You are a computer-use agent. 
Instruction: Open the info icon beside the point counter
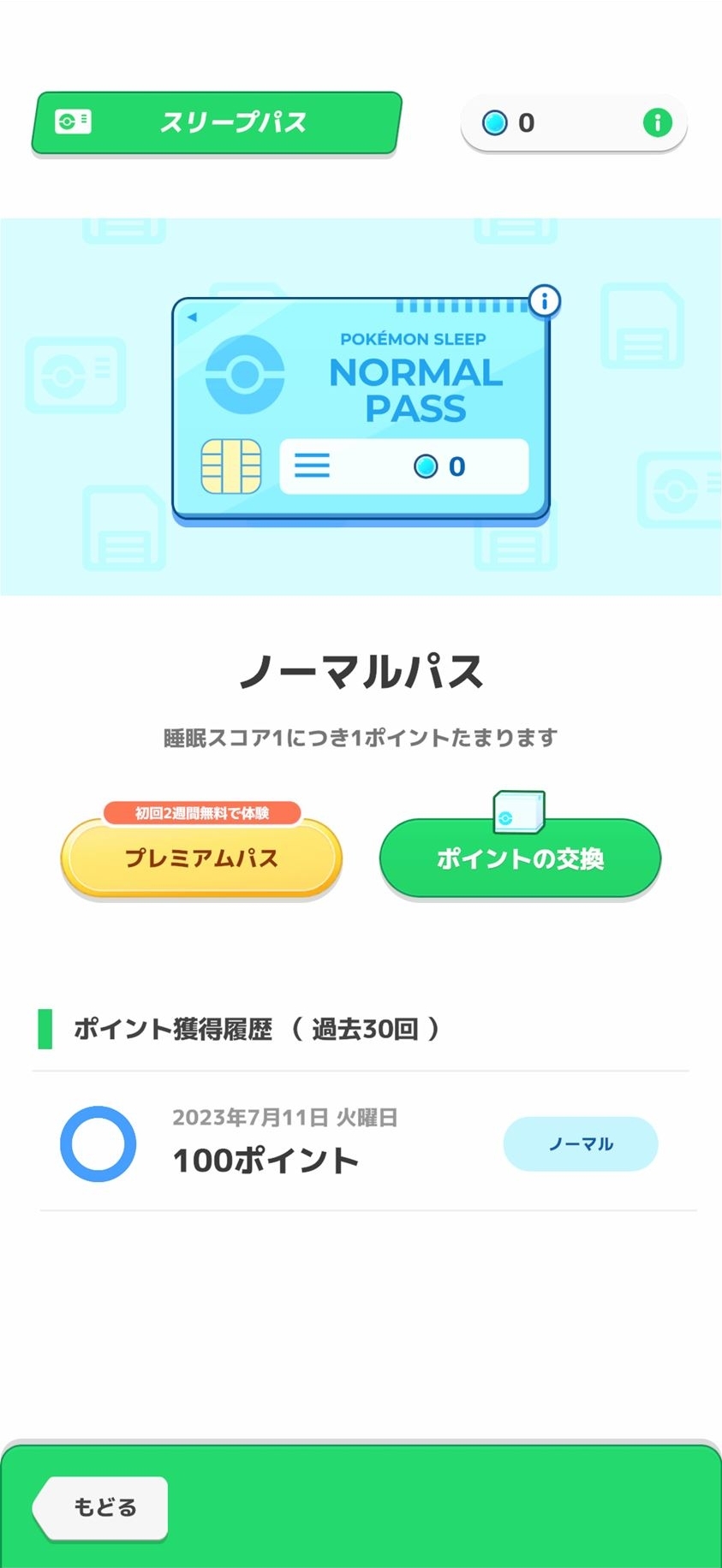pyautogui.click(x=658, y=122)
